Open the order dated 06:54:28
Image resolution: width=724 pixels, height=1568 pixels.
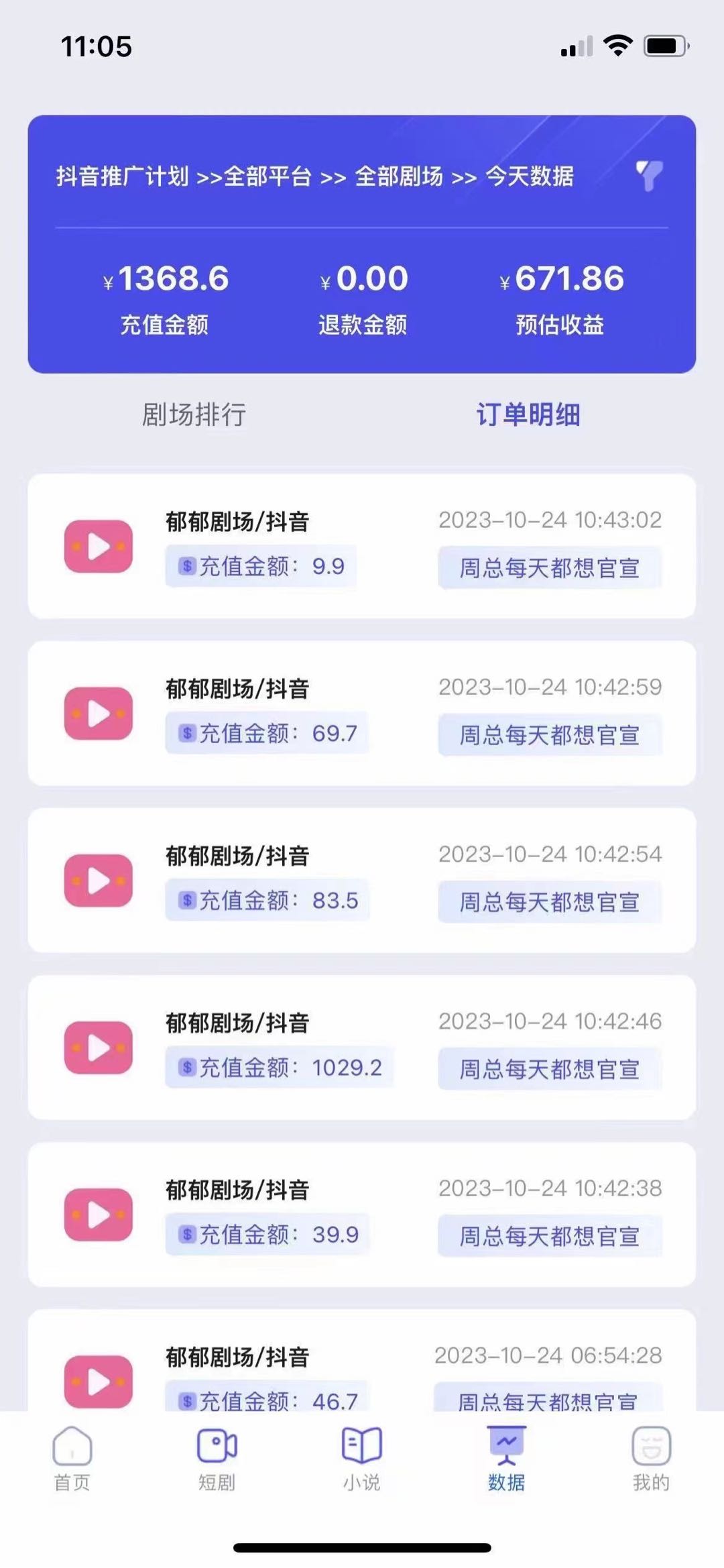click(361, 1360)
